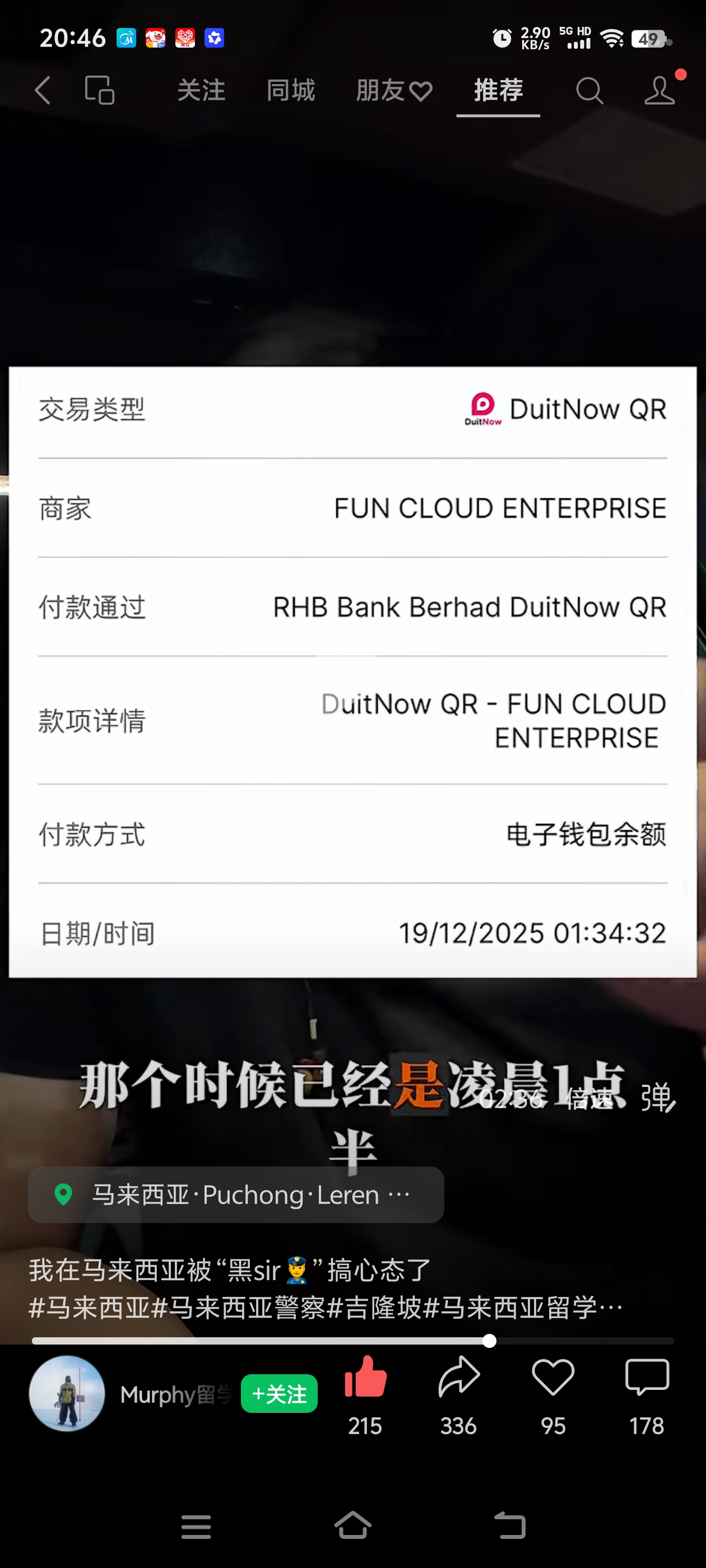This screenshot has height=1568, width=706.
Task: Select the 推荐 tab
Action: pos(498,91)
